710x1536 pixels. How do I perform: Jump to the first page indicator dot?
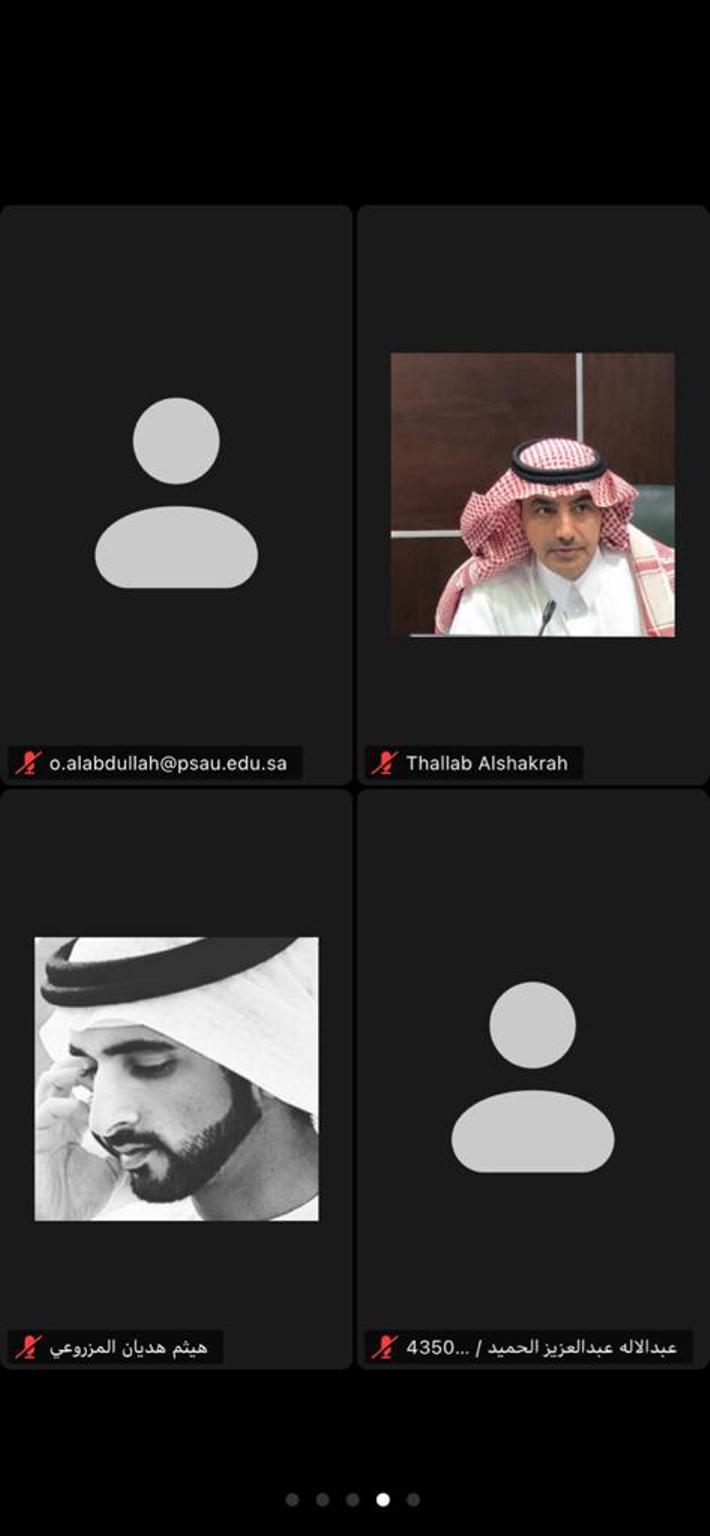pos(292,1499)
